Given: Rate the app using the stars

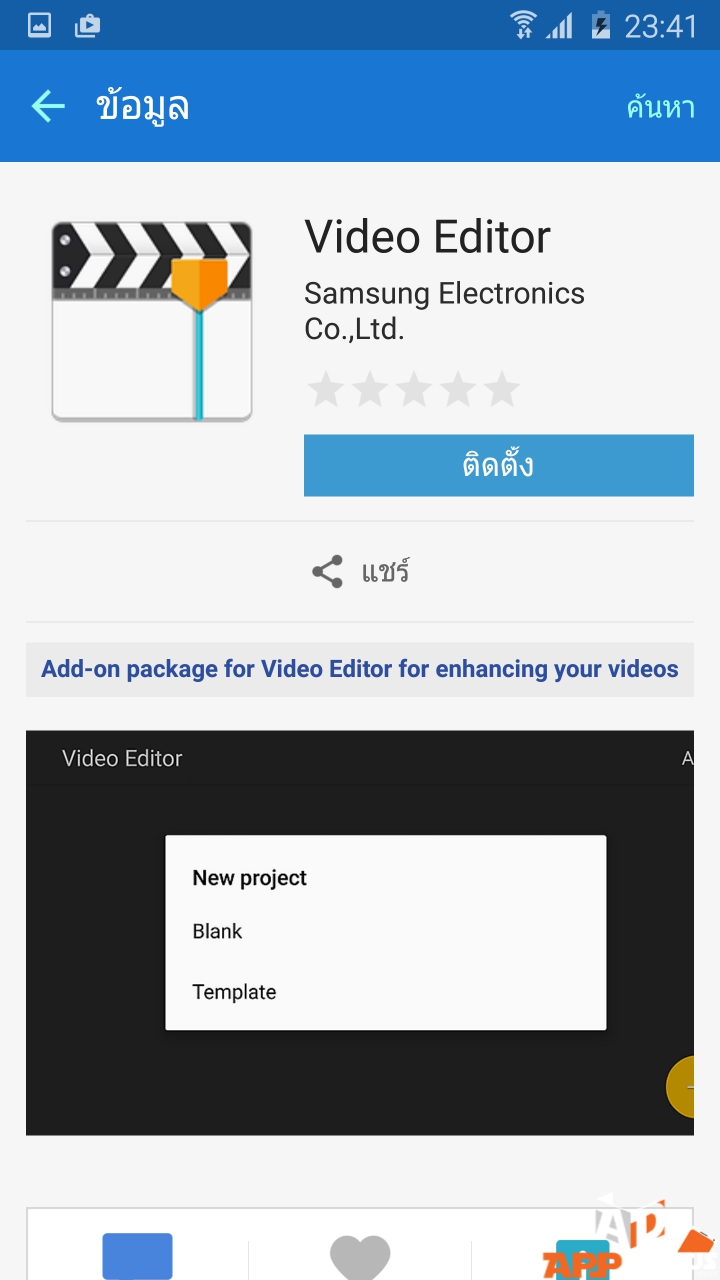Looking at the screenshot, I should (413, 389).
